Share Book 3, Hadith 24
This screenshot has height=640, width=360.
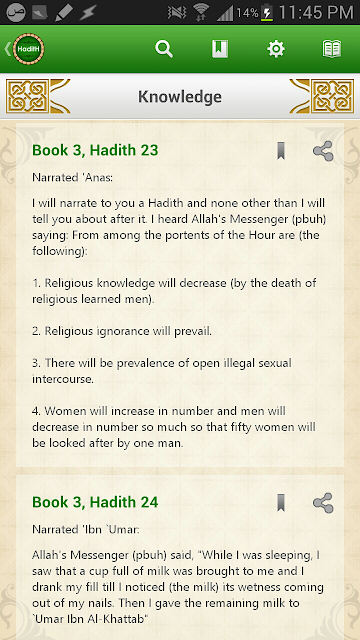(x=323, y=503)
